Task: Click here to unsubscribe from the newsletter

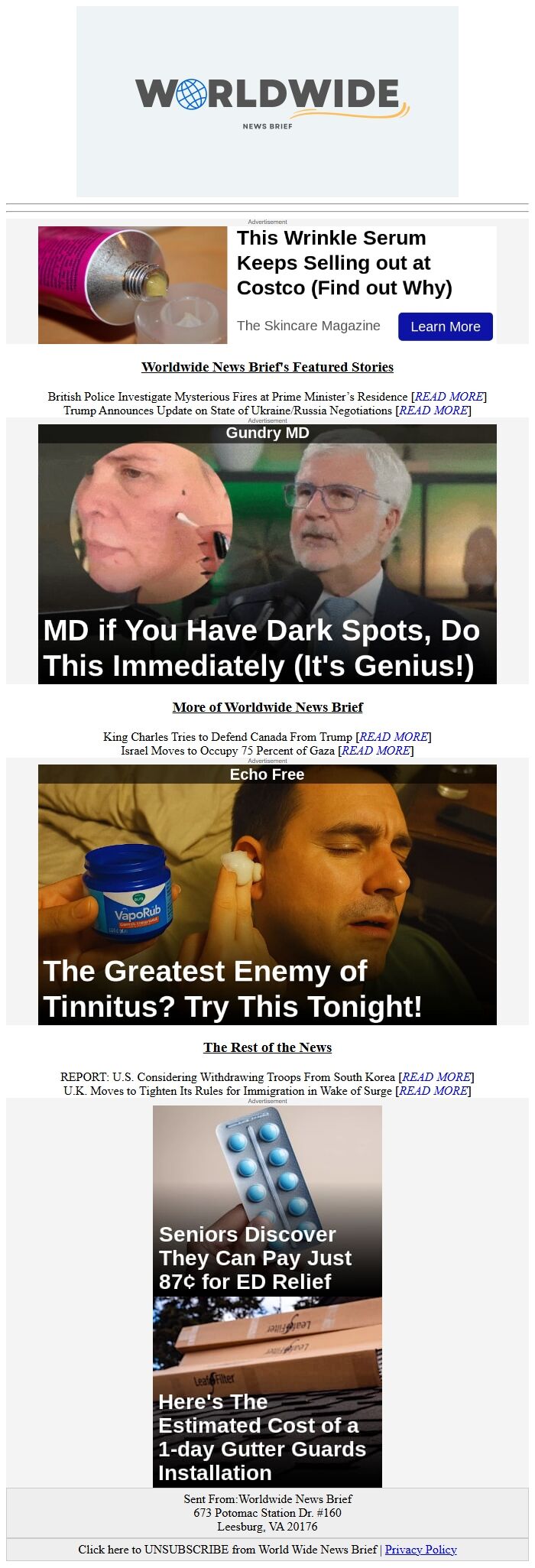Action: click(x=227, y=1550)
